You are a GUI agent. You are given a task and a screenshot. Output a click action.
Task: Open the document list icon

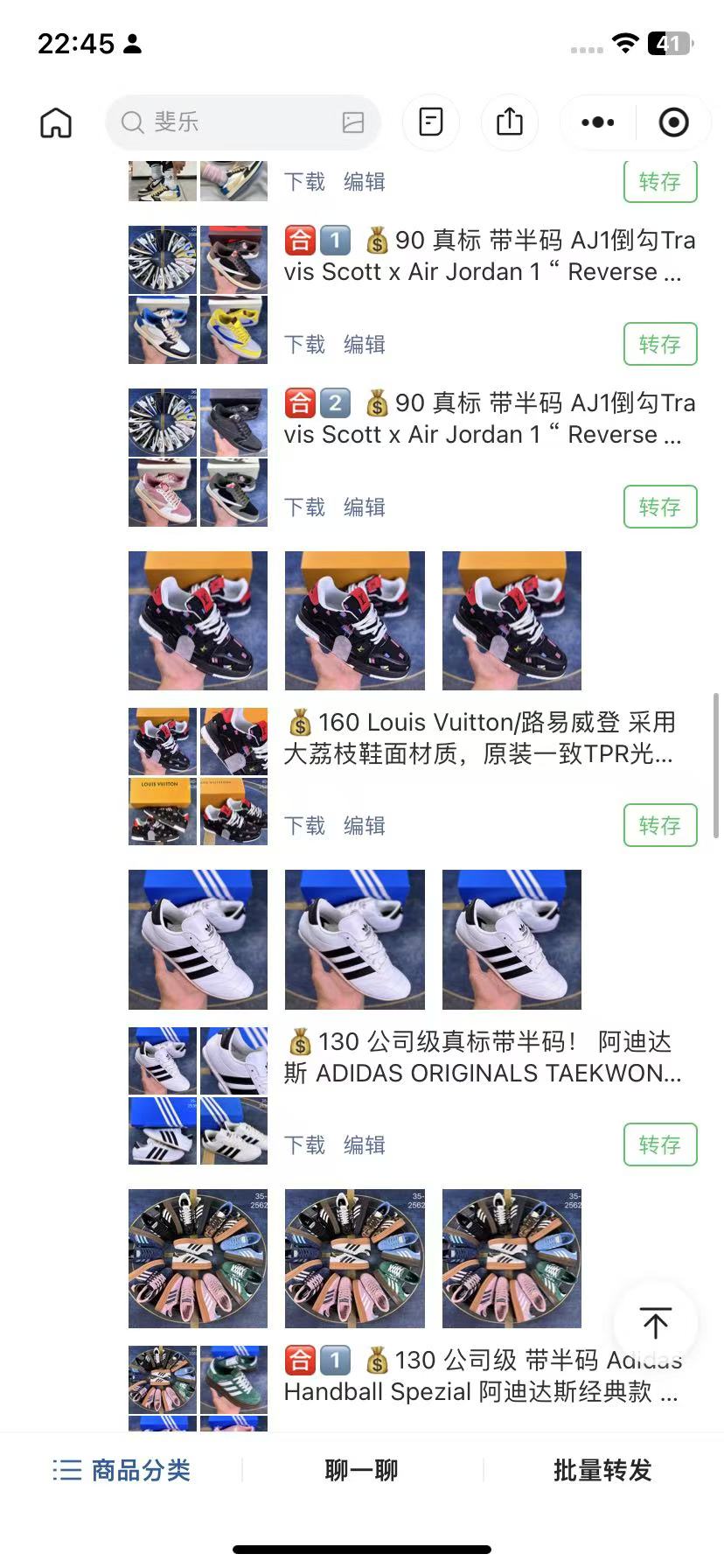(x=431, y=122)
